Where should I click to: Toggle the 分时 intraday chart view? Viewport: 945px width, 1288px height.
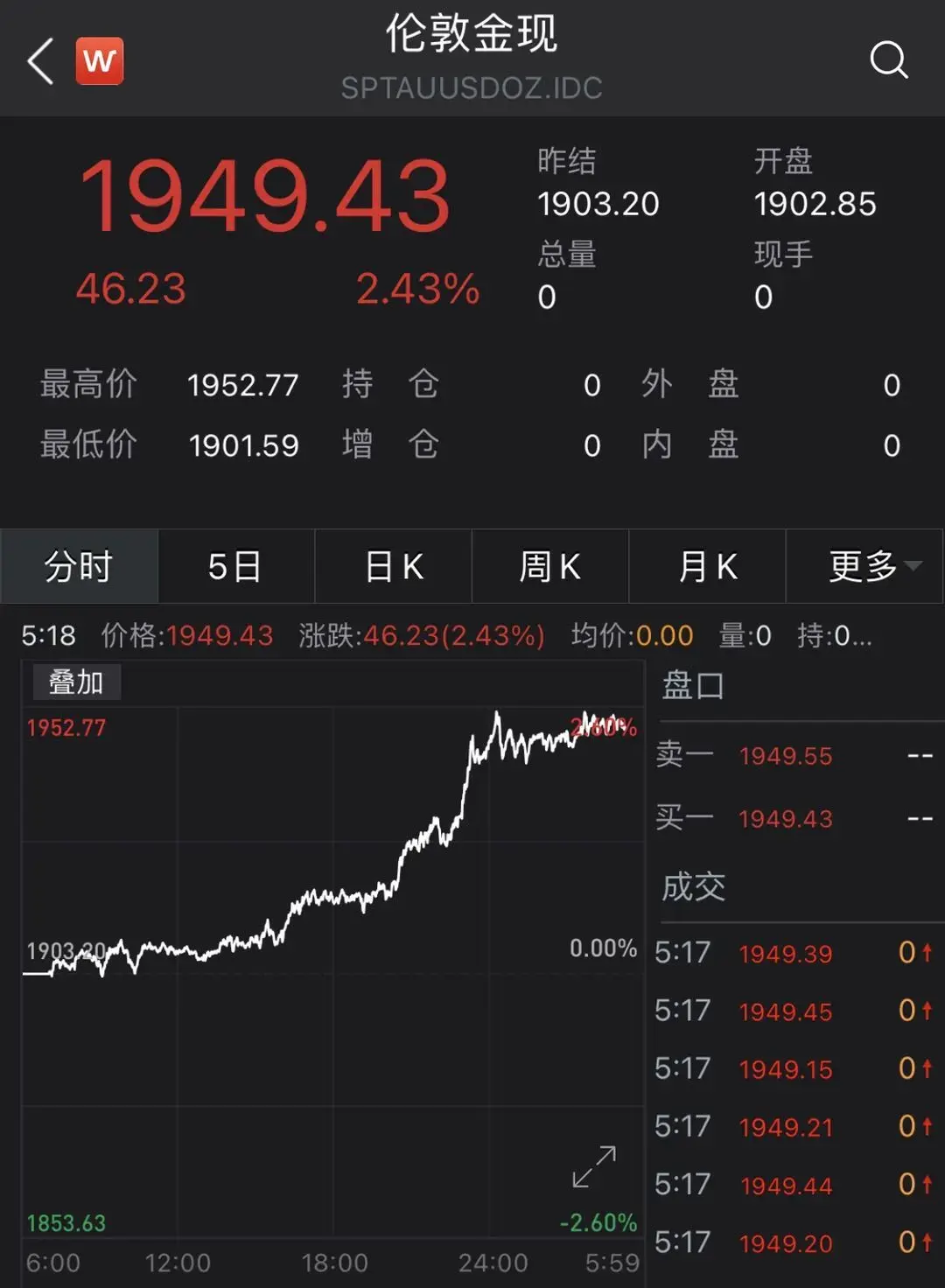(78, 566)
